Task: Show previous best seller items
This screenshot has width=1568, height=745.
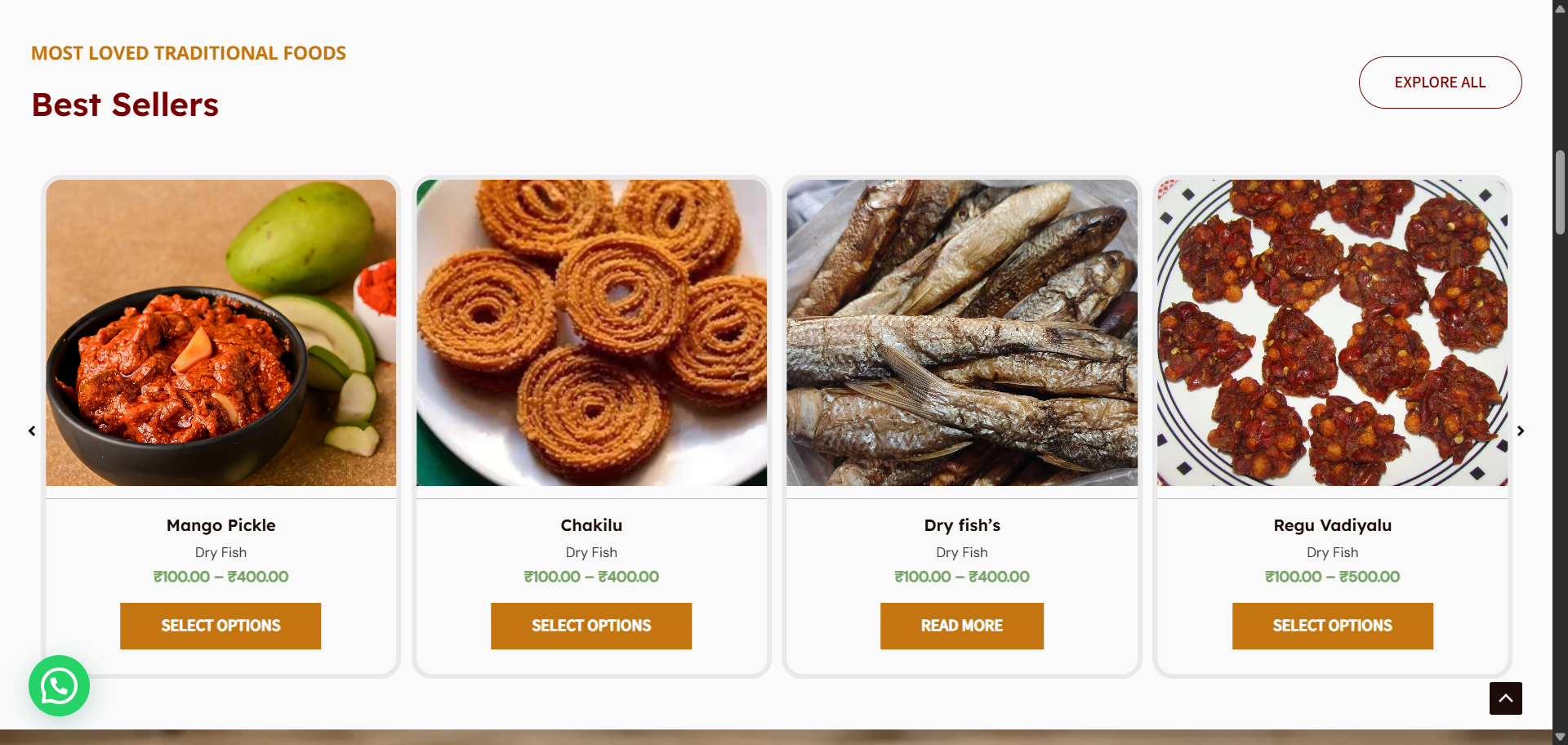Action: click(32, 430)
